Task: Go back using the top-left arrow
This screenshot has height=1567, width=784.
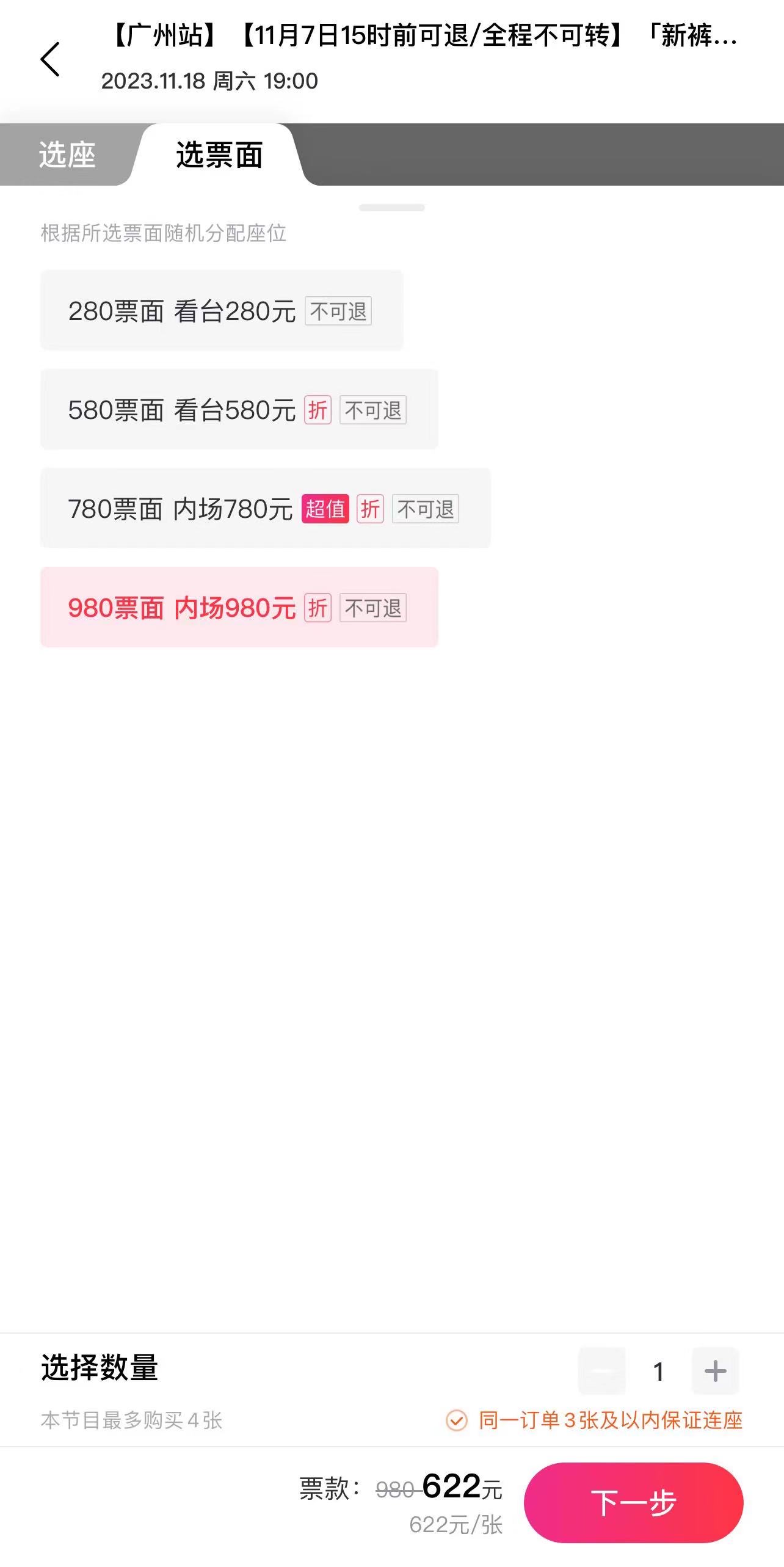Action: (x=50, y=59)
